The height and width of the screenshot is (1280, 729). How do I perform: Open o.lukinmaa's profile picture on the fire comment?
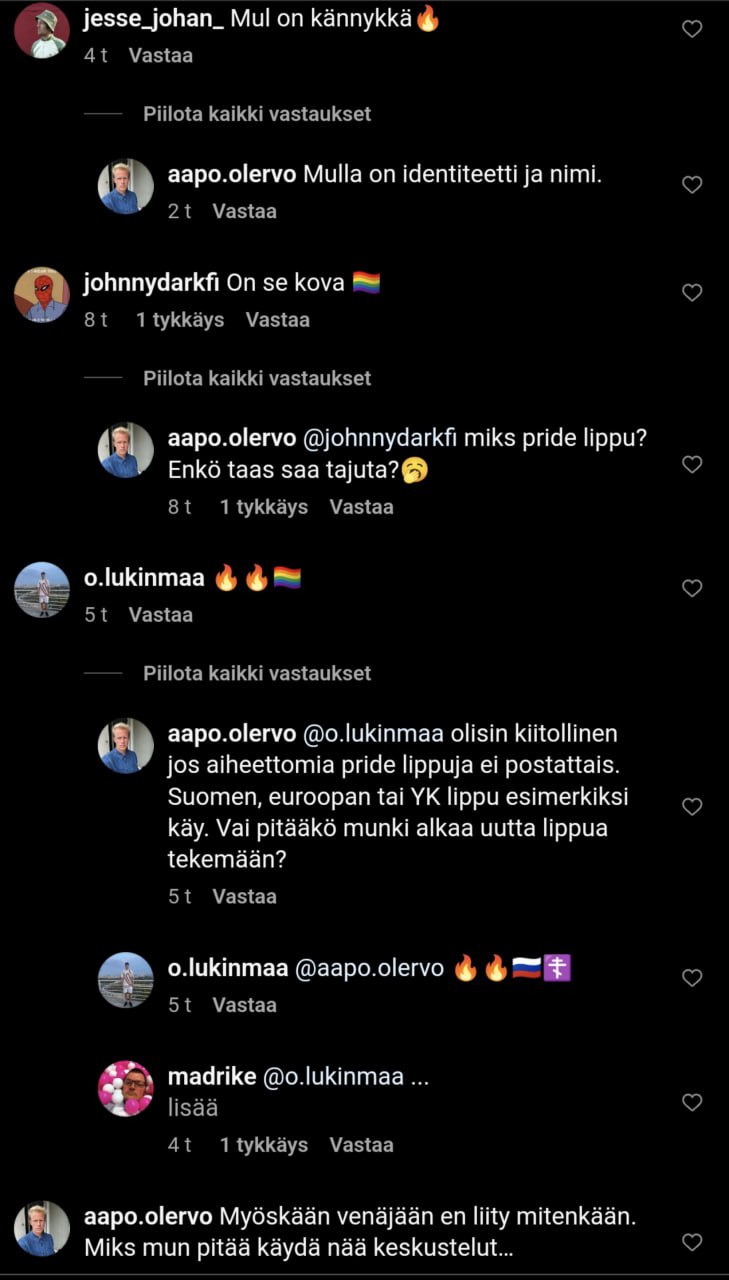click(42, 589)
